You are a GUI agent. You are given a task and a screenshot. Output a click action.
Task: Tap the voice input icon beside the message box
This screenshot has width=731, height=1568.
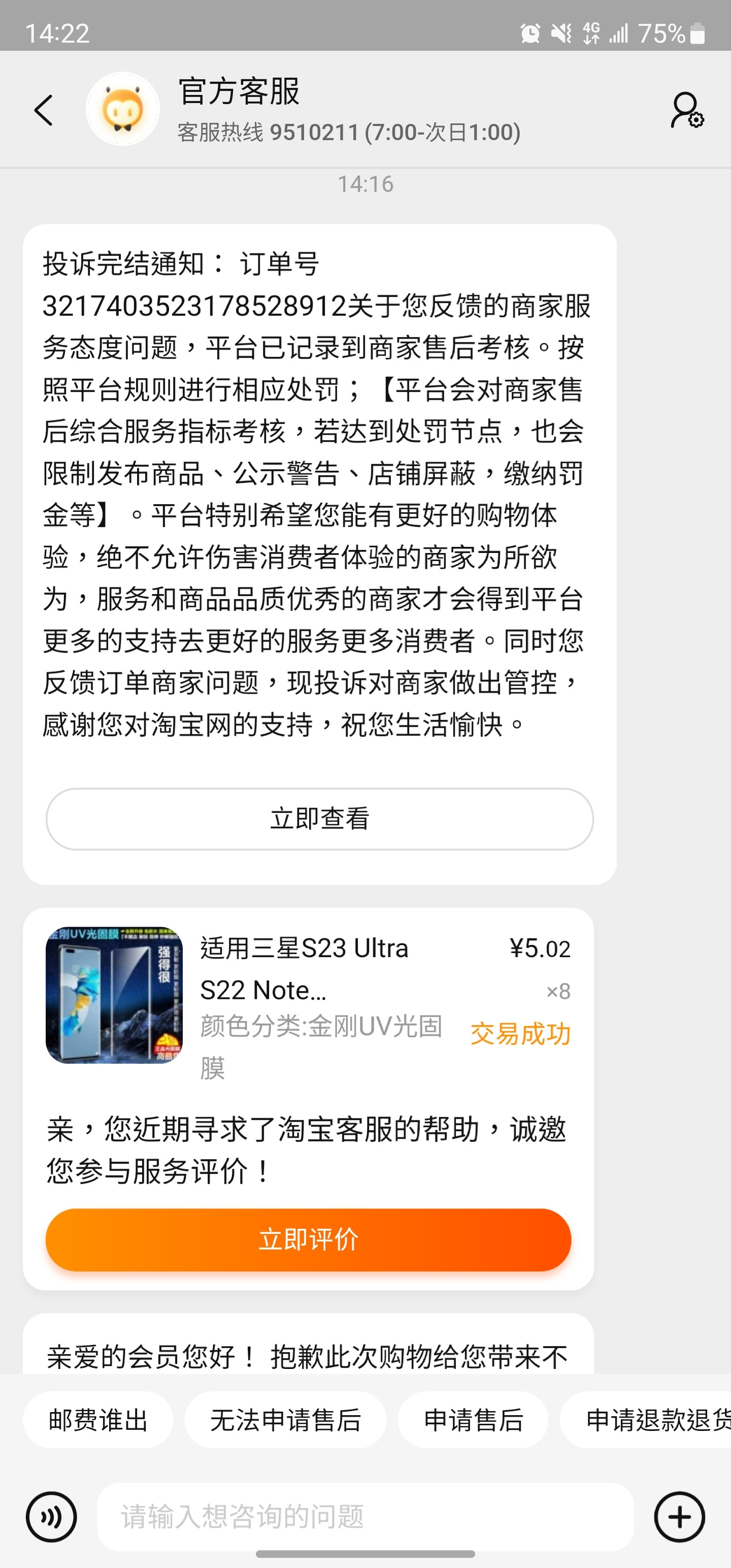pyautogui.click(x=51, y=1516)
